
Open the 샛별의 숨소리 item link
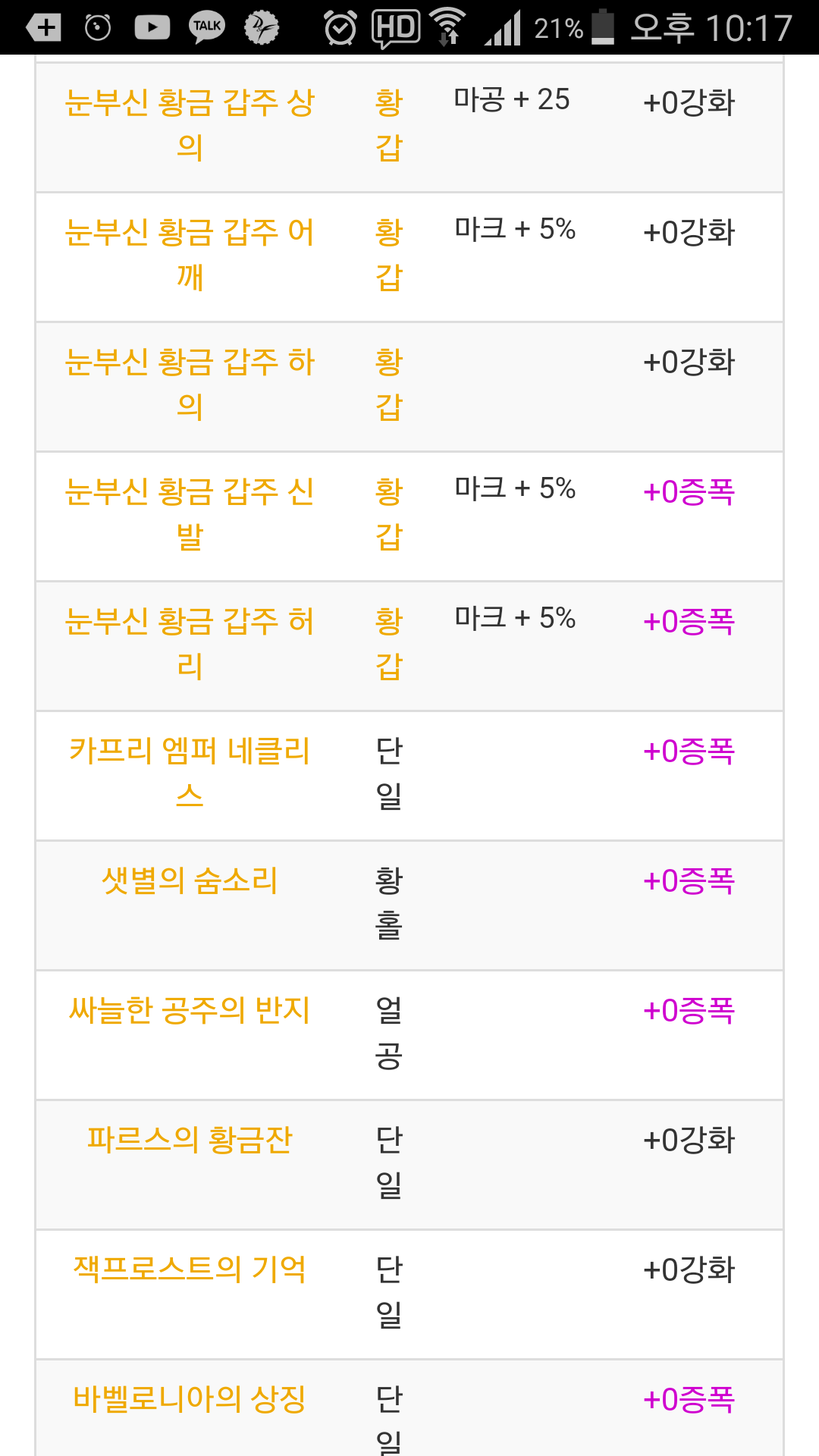pos(190,880)
